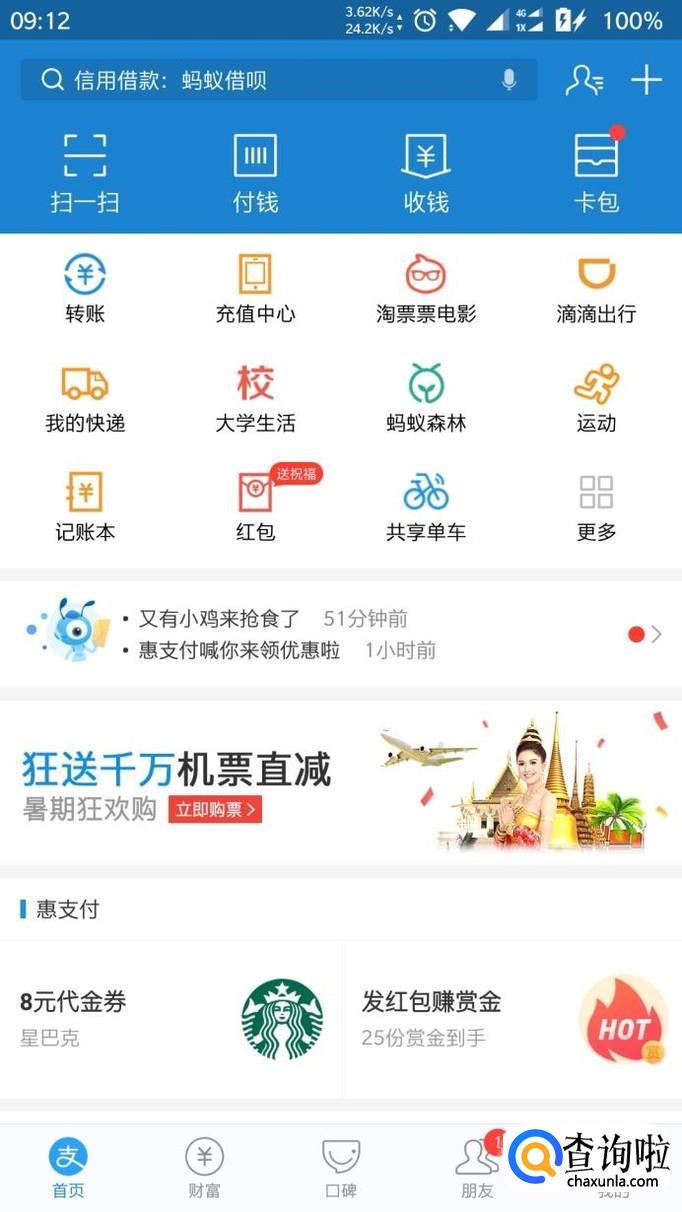
Task: Open the 星巴克 8元代金券 offer card
Action: 170,1018
